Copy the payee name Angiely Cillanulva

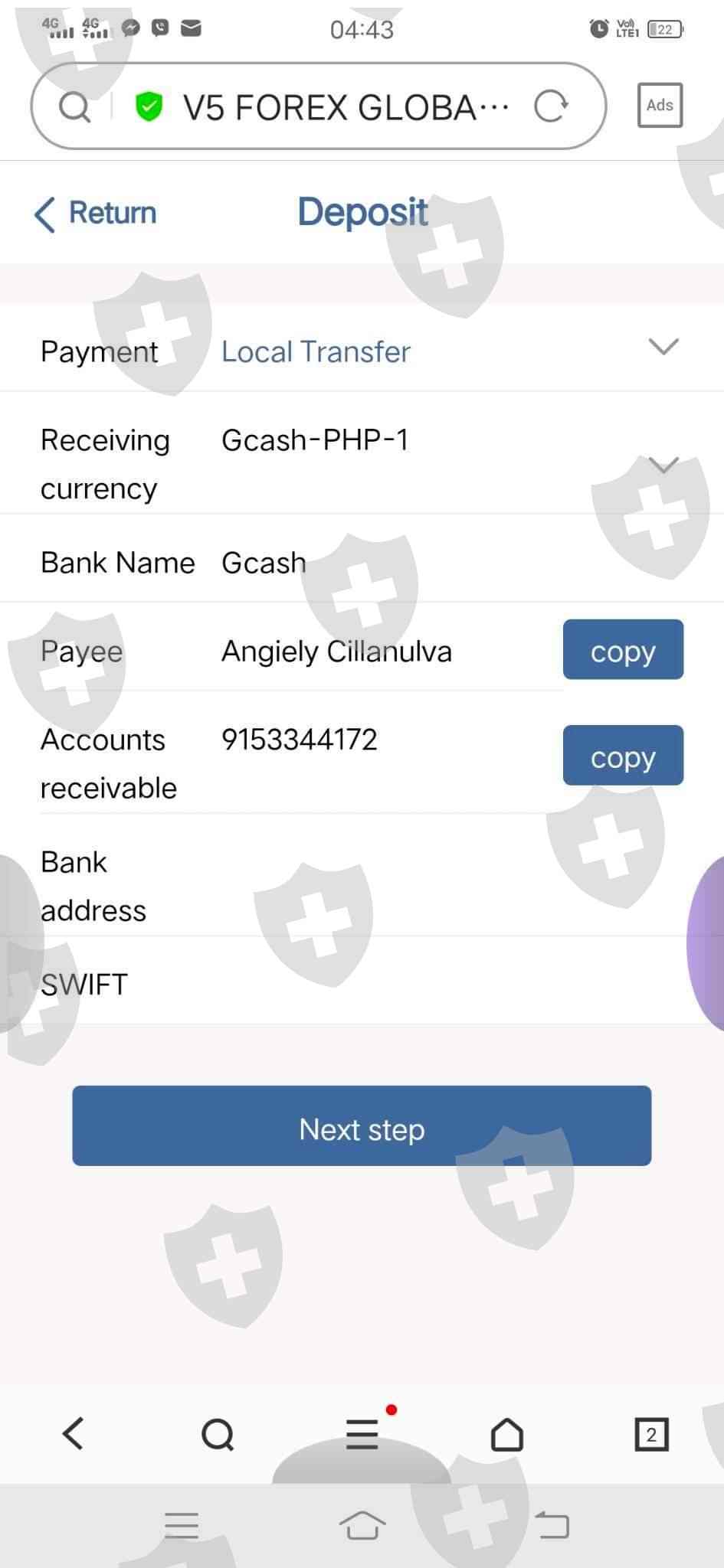click(623, 650)
